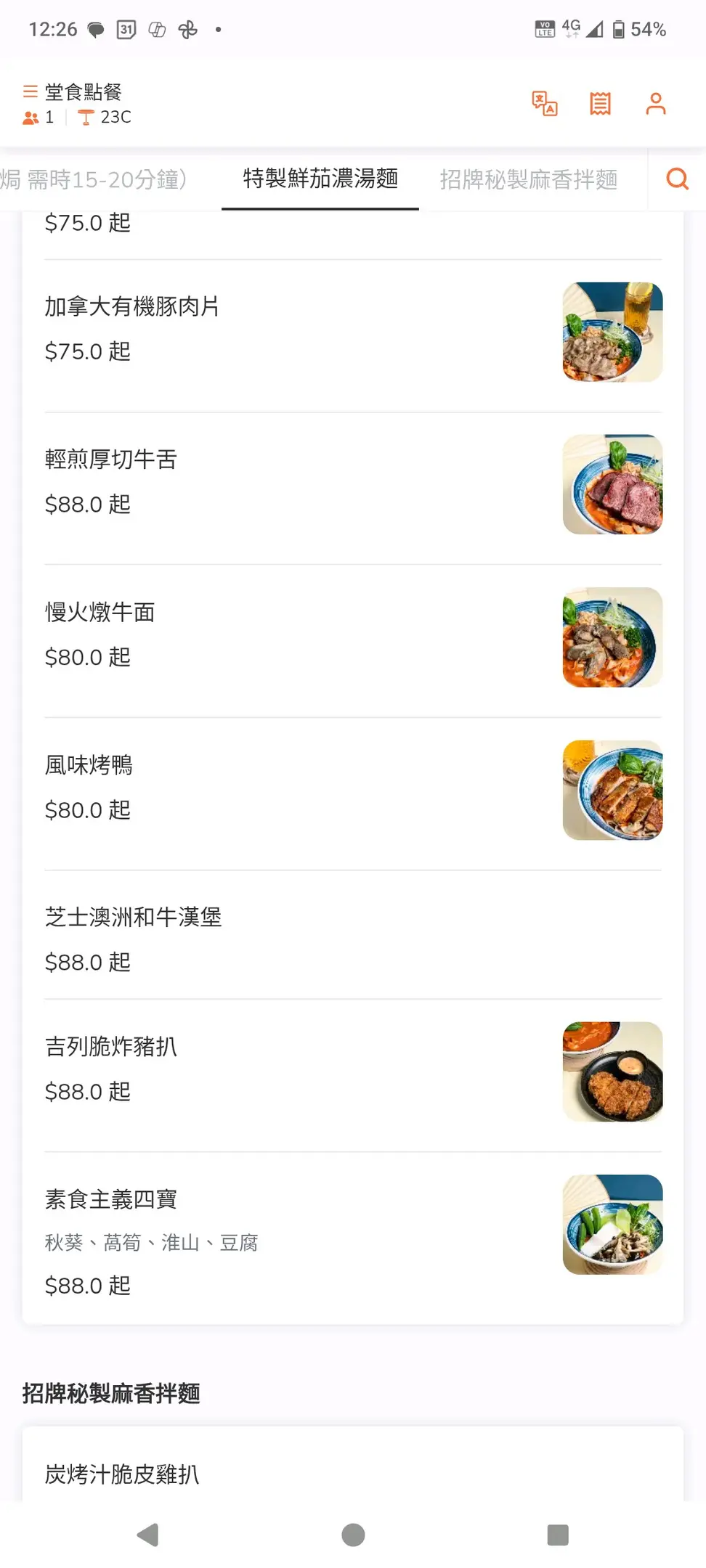The height and width of the screenshot is (1568, 706).
Task: Open the language translation icon
Action: click(544, 104)
